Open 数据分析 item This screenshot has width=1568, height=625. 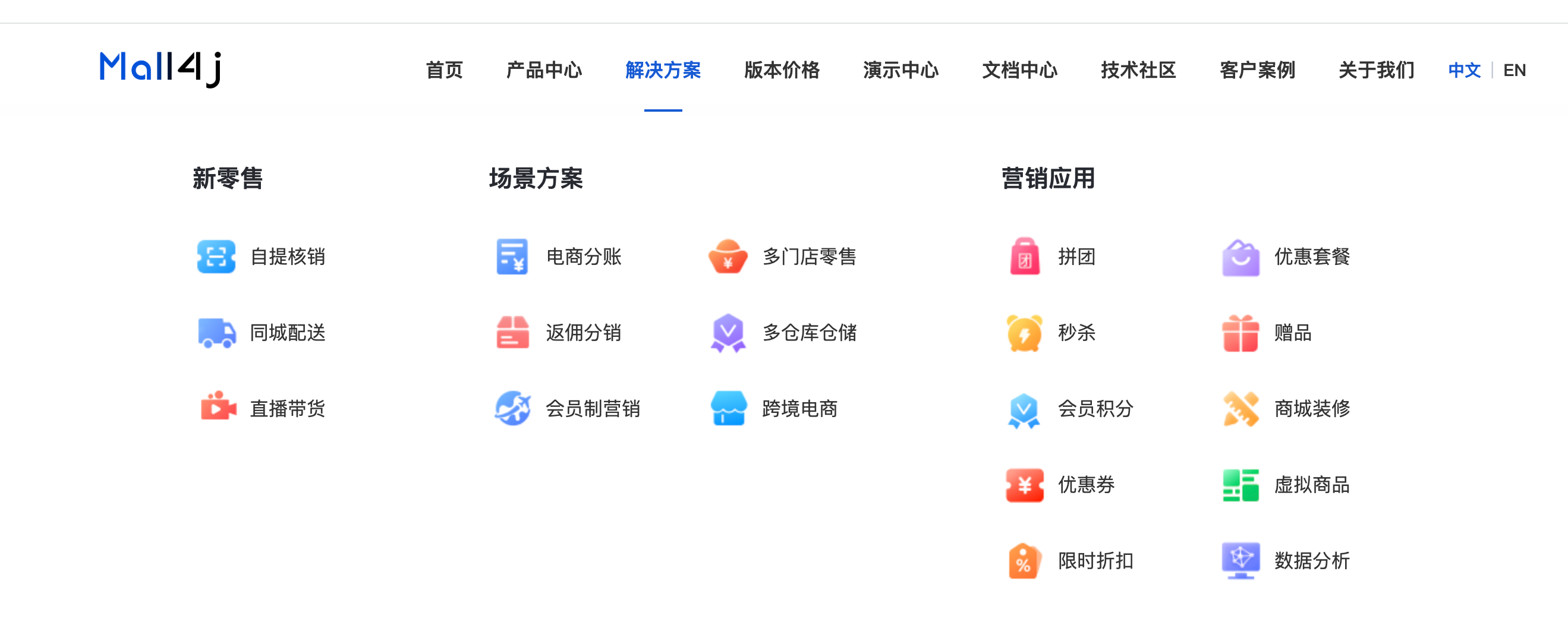pos(1286,560)
